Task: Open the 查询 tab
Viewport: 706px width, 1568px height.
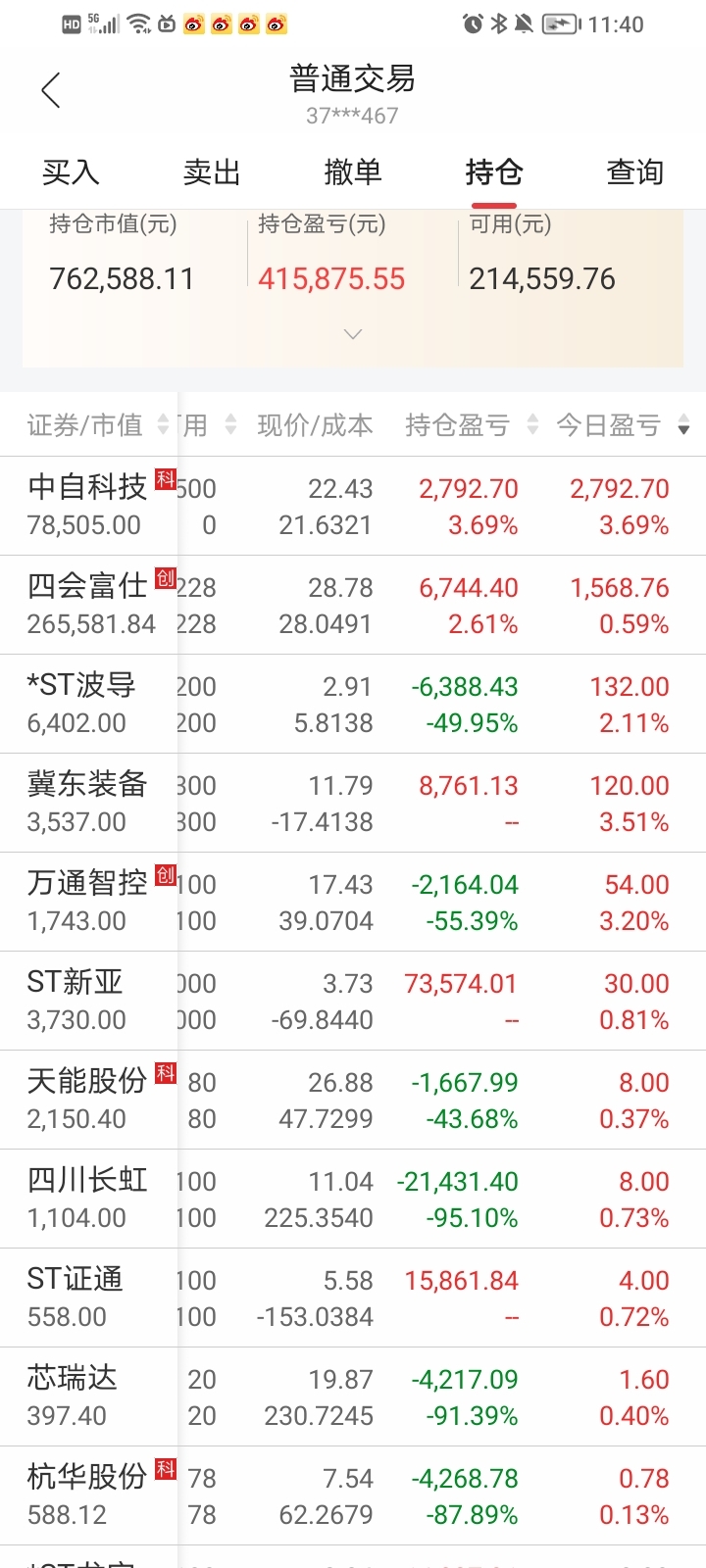Action: [x=635, y=172]
